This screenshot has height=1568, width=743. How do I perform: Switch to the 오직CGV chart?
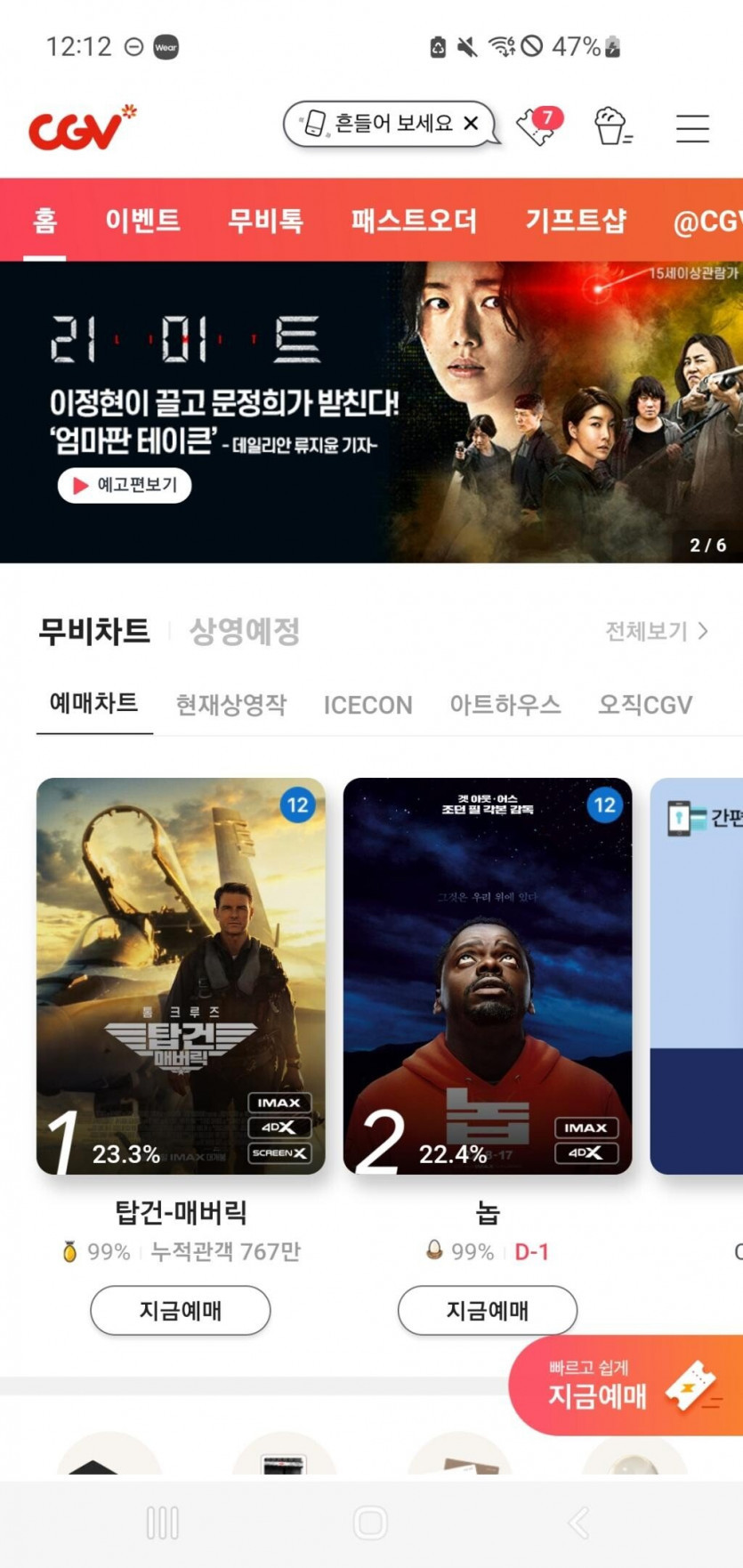pyautogui.click(x=644, y=705)
